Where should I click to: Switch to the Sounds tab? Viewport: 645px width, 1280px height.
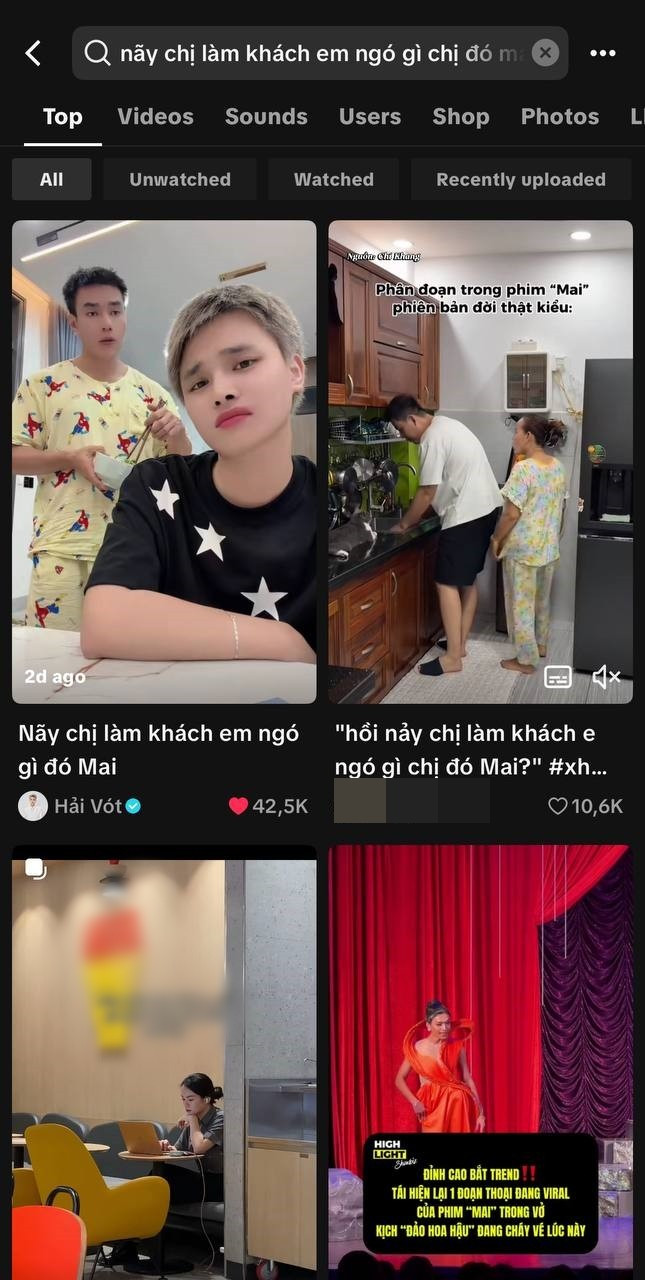click(266, 117)
